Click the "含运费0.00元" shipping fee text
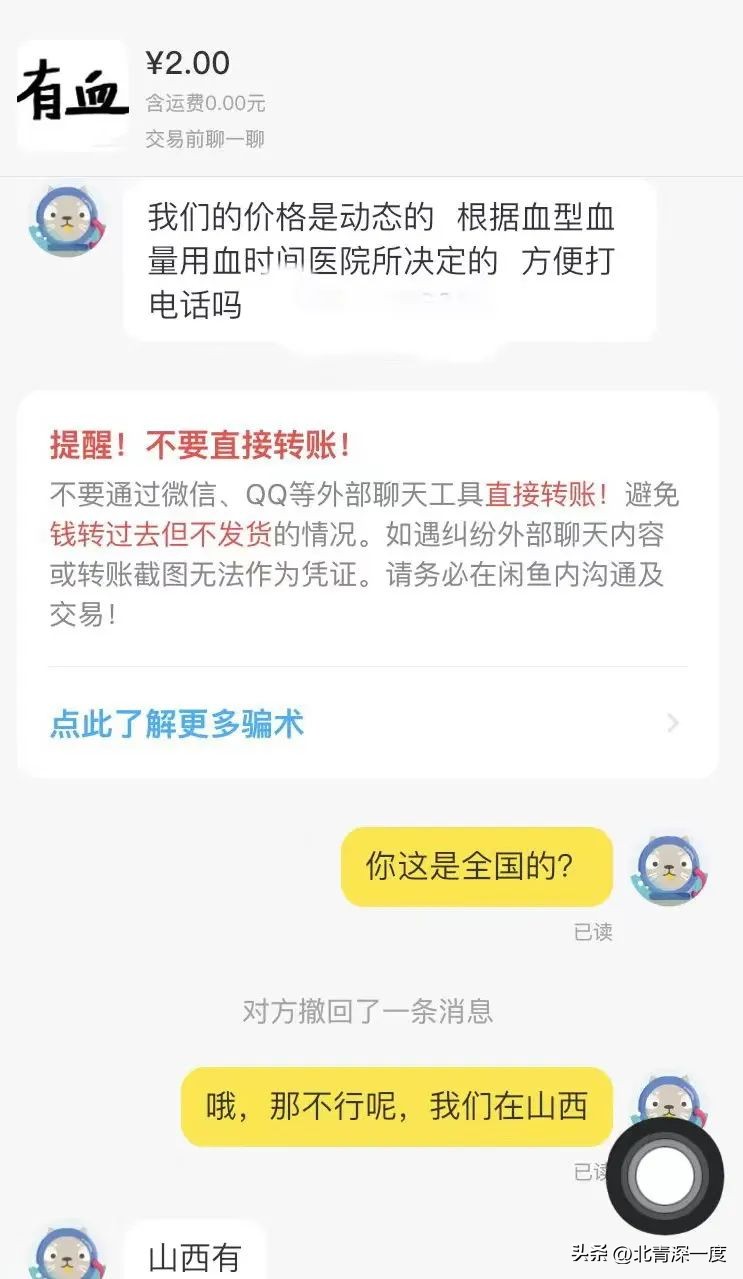The image size is (743, 1279). click(x=207, y=103)
